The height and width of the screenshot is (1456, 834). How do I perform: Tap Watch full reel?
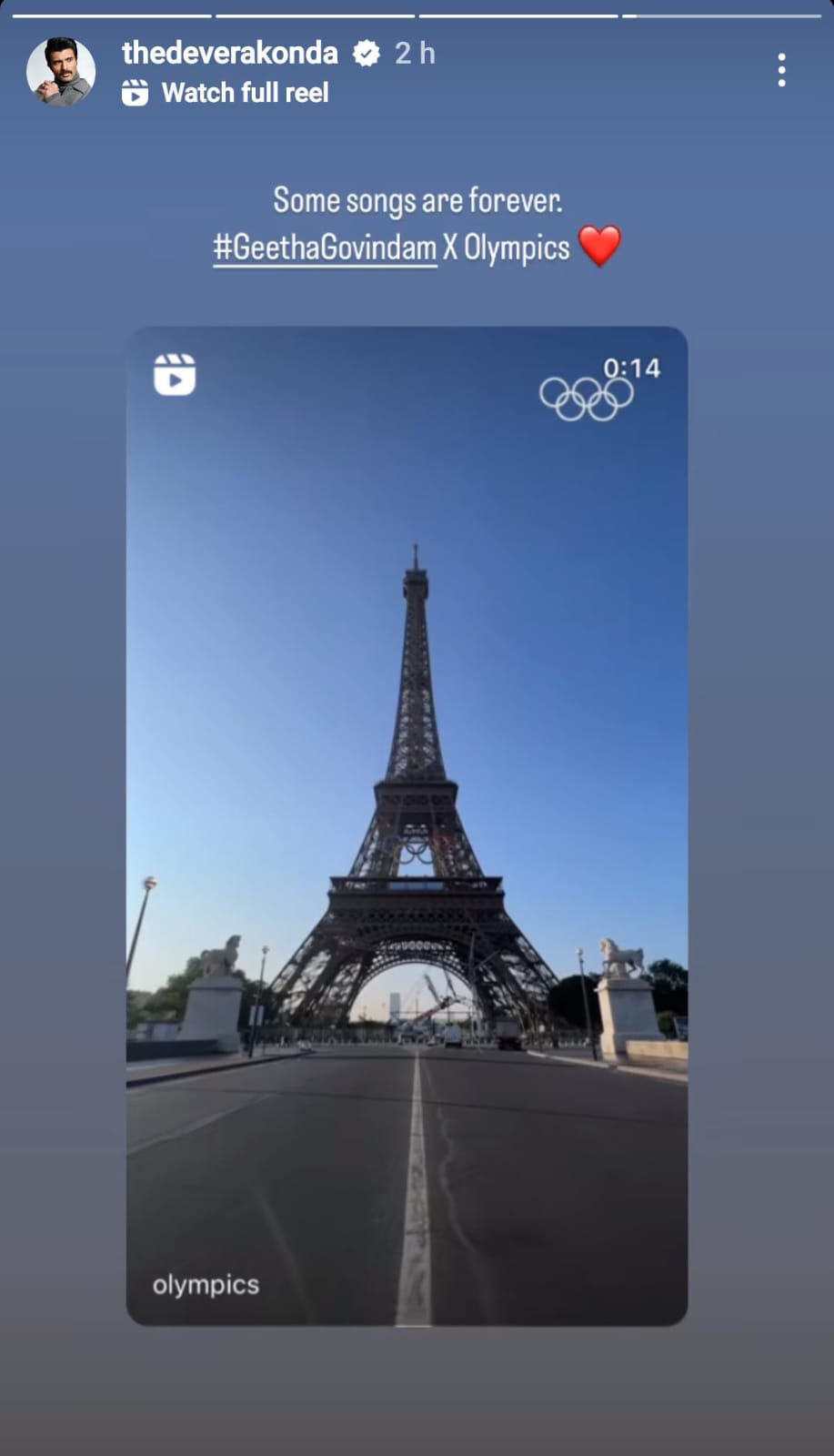[244, 93]
